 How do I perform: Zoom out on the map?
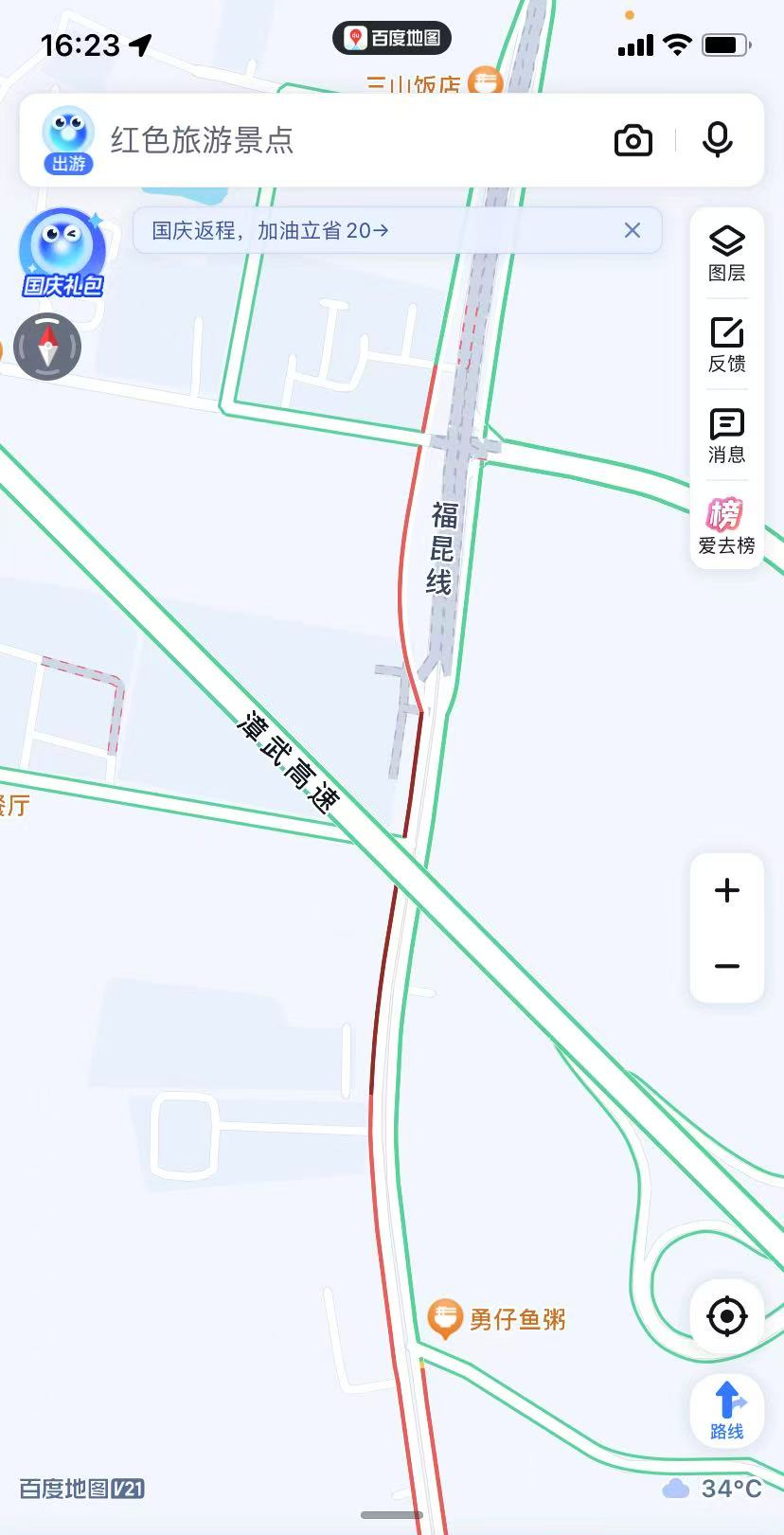click(x=726, y=966)
